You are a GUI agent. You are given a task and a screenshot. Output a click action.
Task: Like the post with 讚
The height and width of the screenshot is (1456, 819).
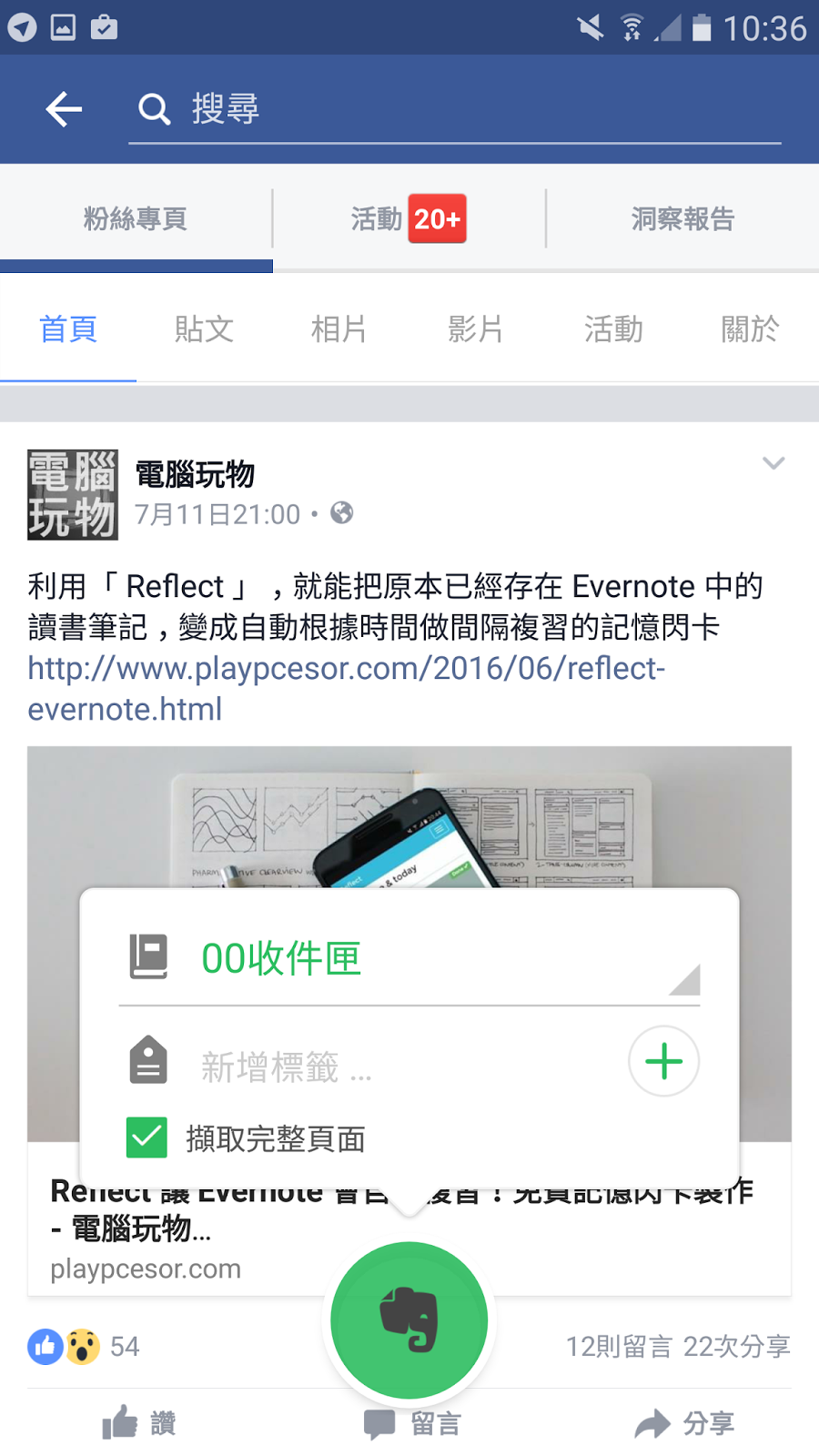(138, 1422)
